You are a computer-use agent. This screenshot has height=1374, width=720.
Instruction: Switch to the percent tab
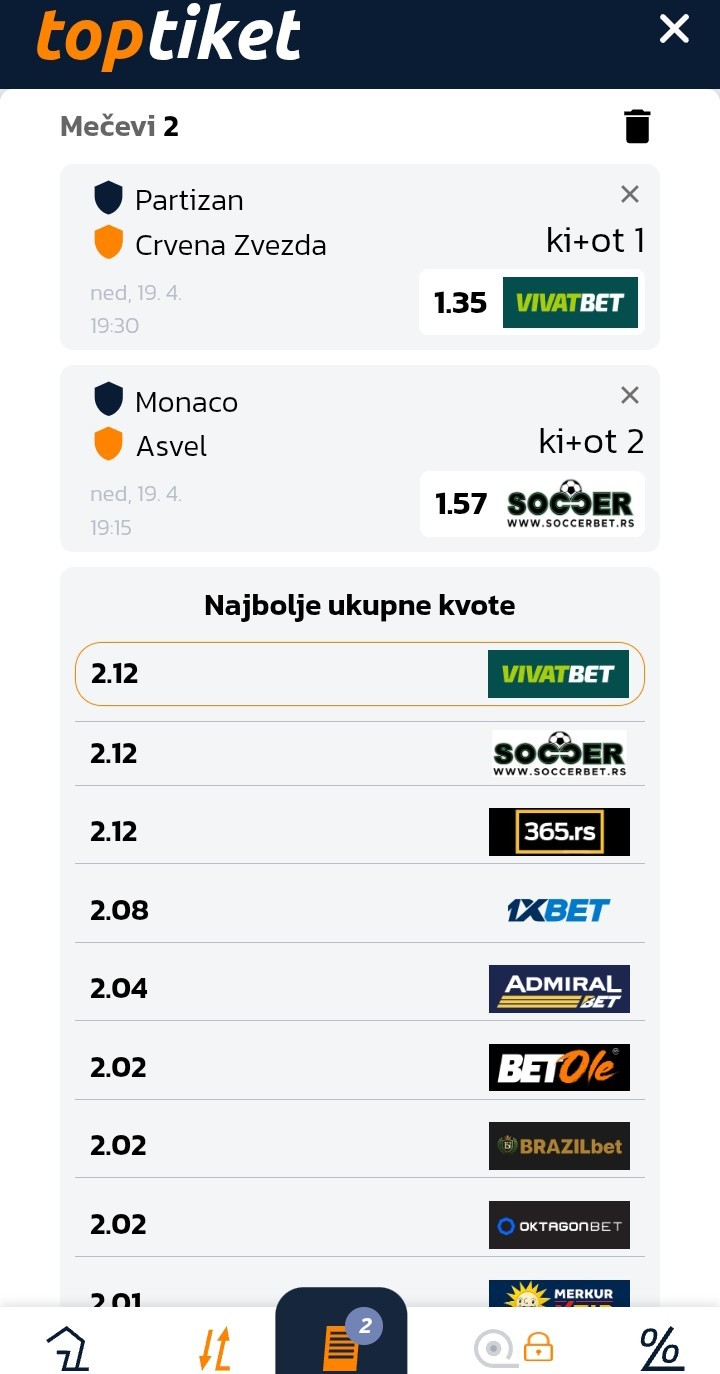[x=661, y=1348]
